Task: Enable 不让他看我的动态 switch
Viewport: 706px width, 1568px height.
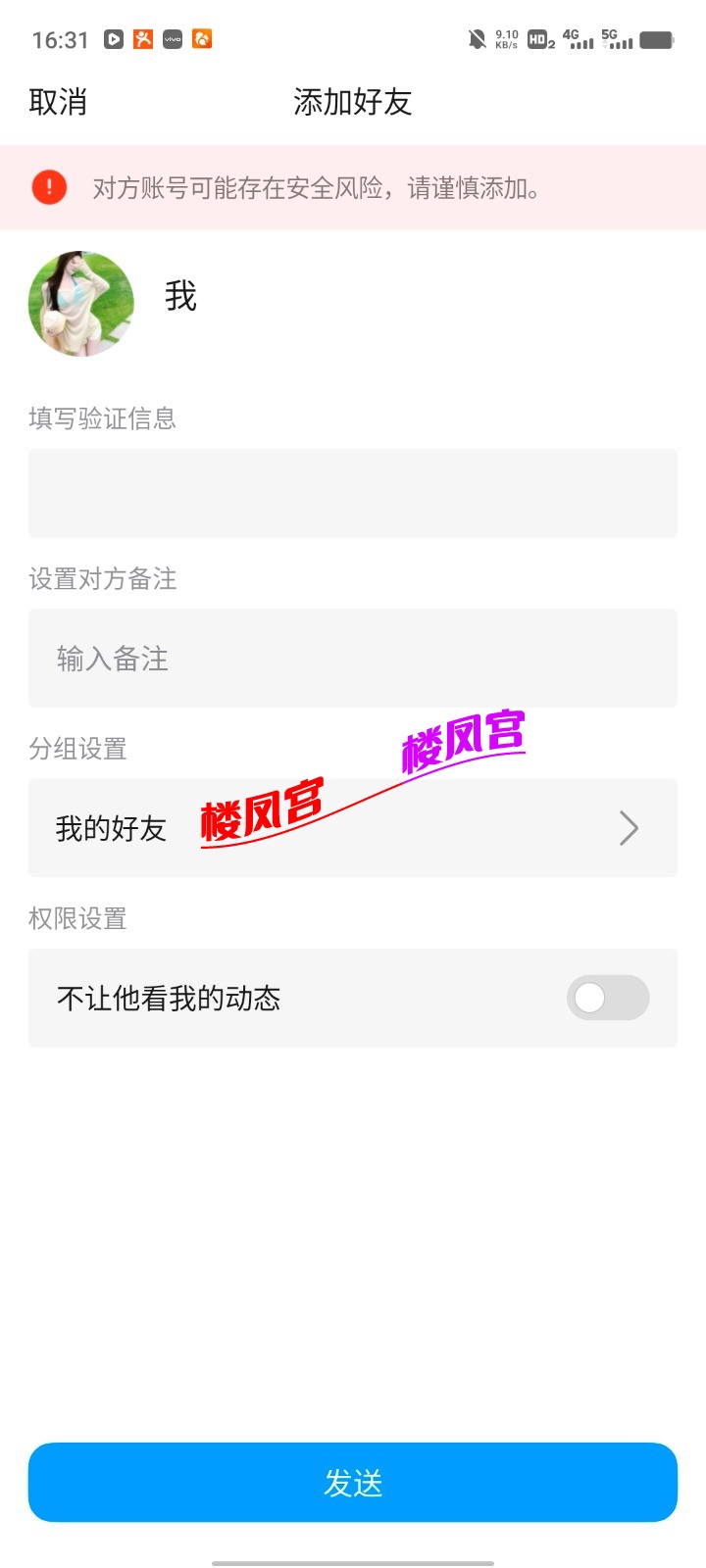Action: tap(608, 998)
